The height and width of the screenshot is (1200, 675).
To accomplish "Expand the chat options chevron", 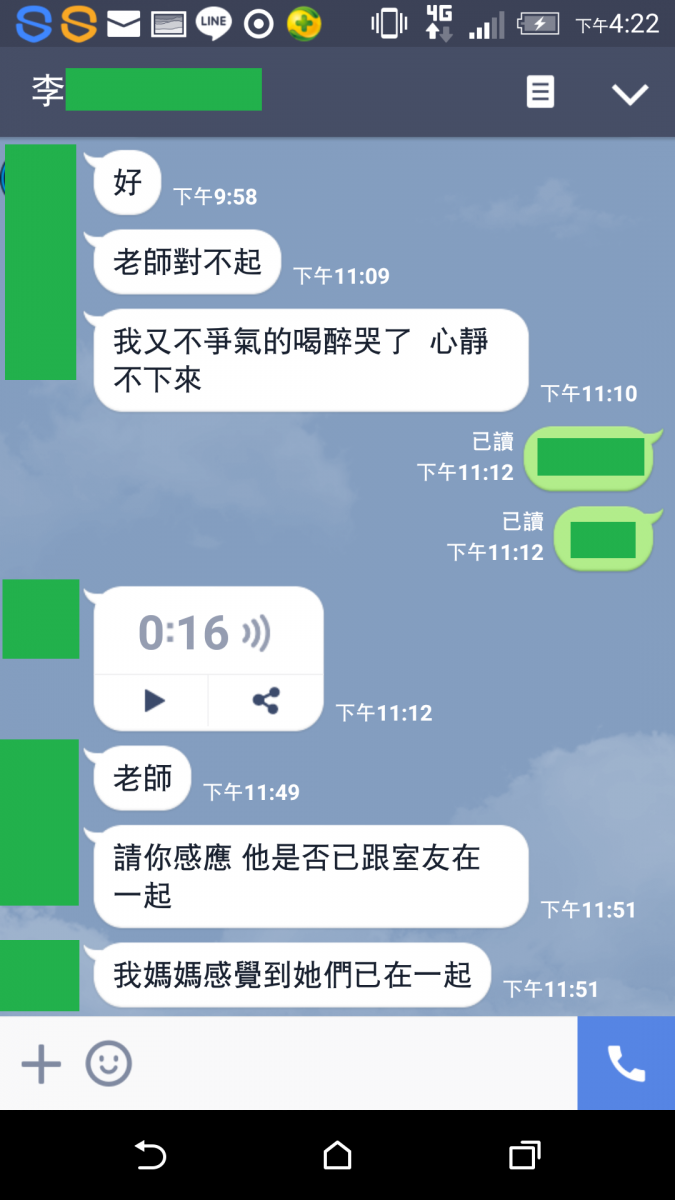I will pyautogui.click(x=630, y=94).
